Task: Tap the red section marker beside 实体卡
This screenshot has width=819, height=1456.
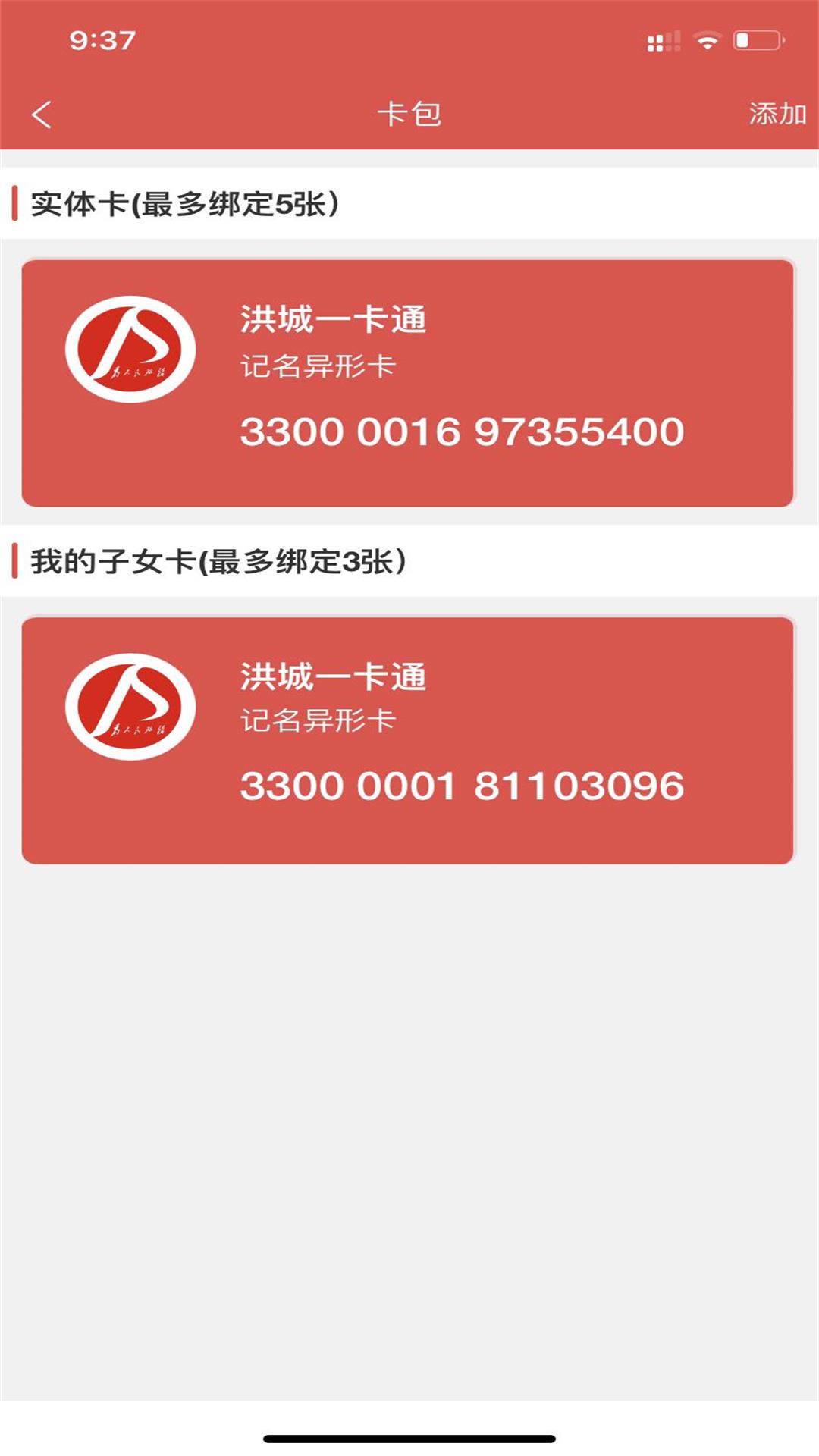Action: 15,203
